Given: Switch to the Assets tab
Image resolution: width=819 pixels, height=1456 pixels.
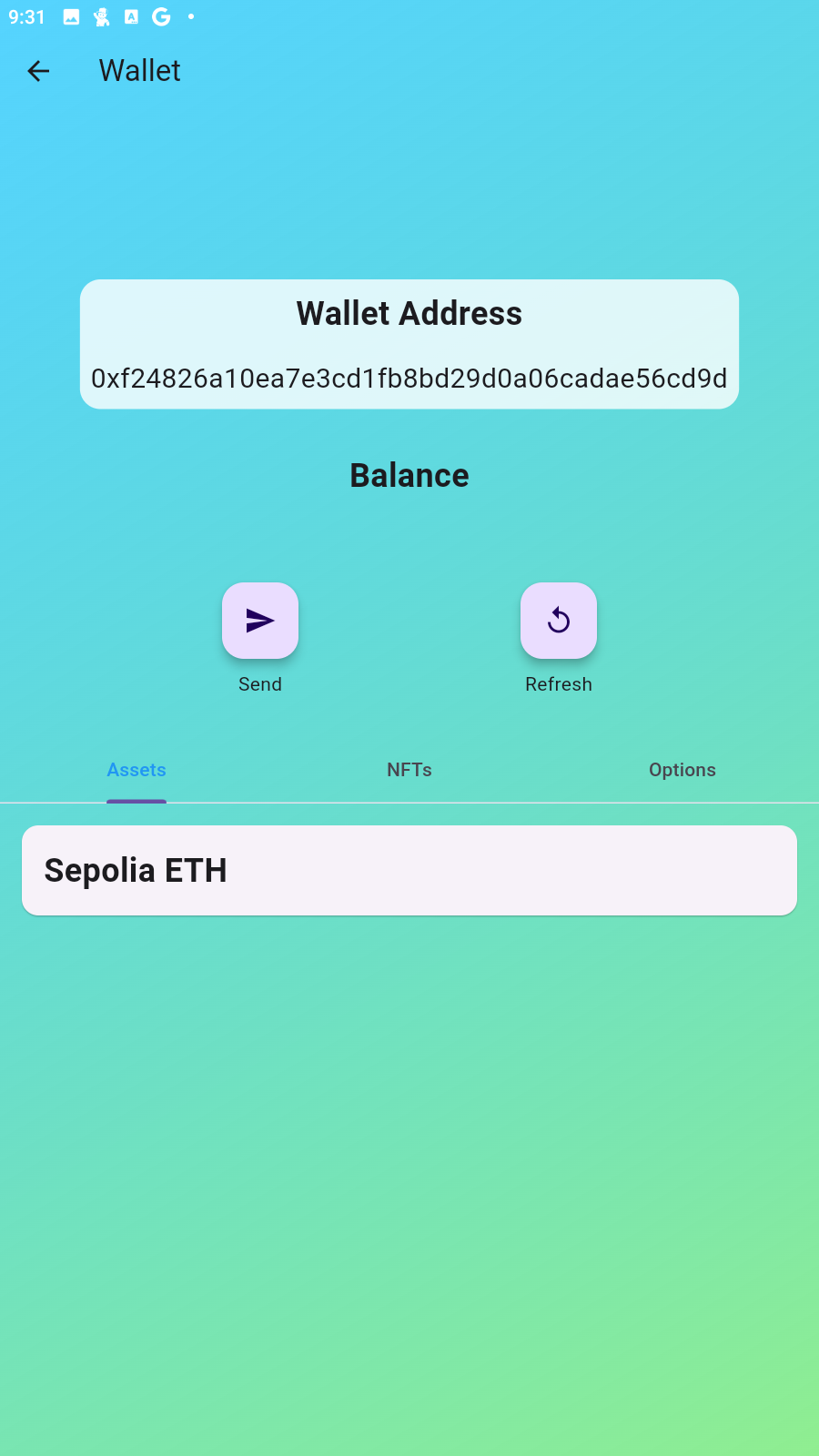Looking at the screenshot, I should [x=136, y=770].
